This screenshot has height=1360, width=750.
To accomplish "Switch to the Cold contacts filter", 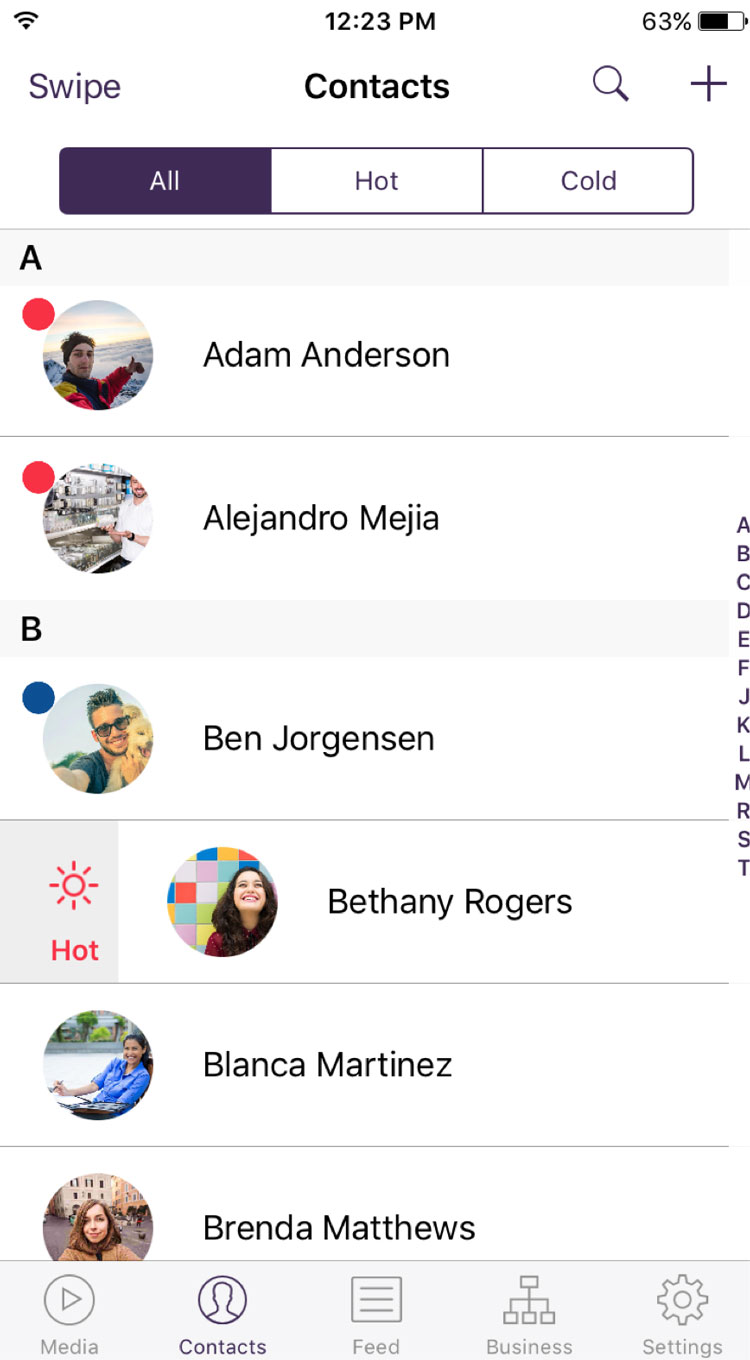I will [x=588, y=181].
